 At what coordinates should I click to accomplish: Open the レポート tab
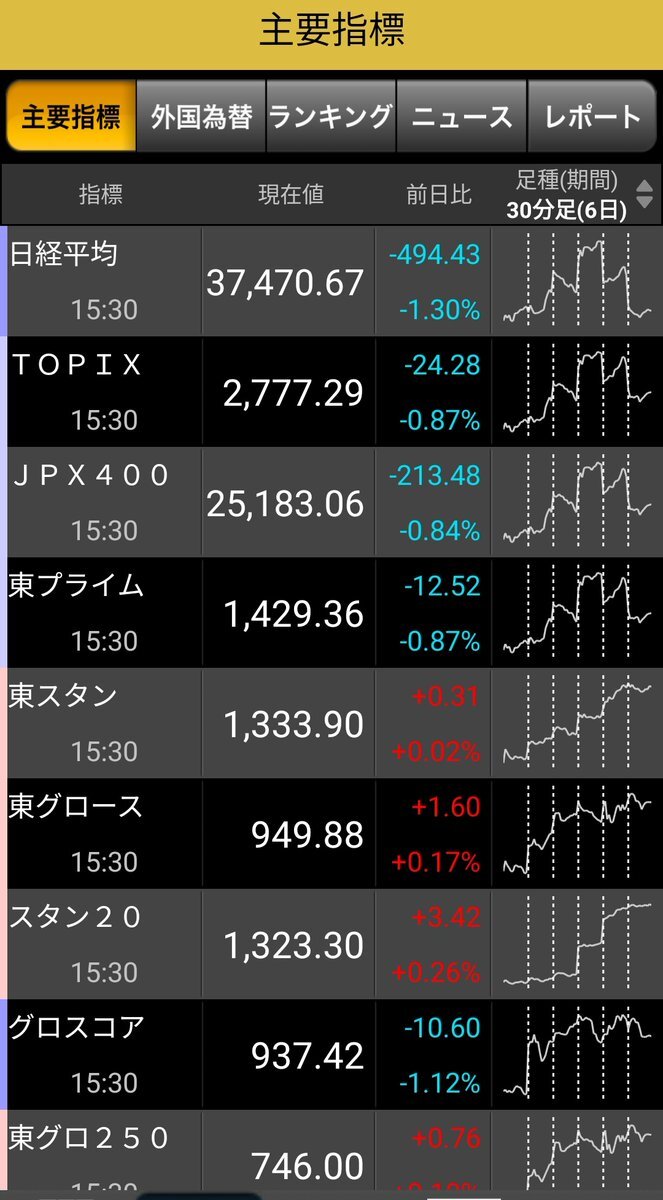pyautogui.click(x=593, y=116)
